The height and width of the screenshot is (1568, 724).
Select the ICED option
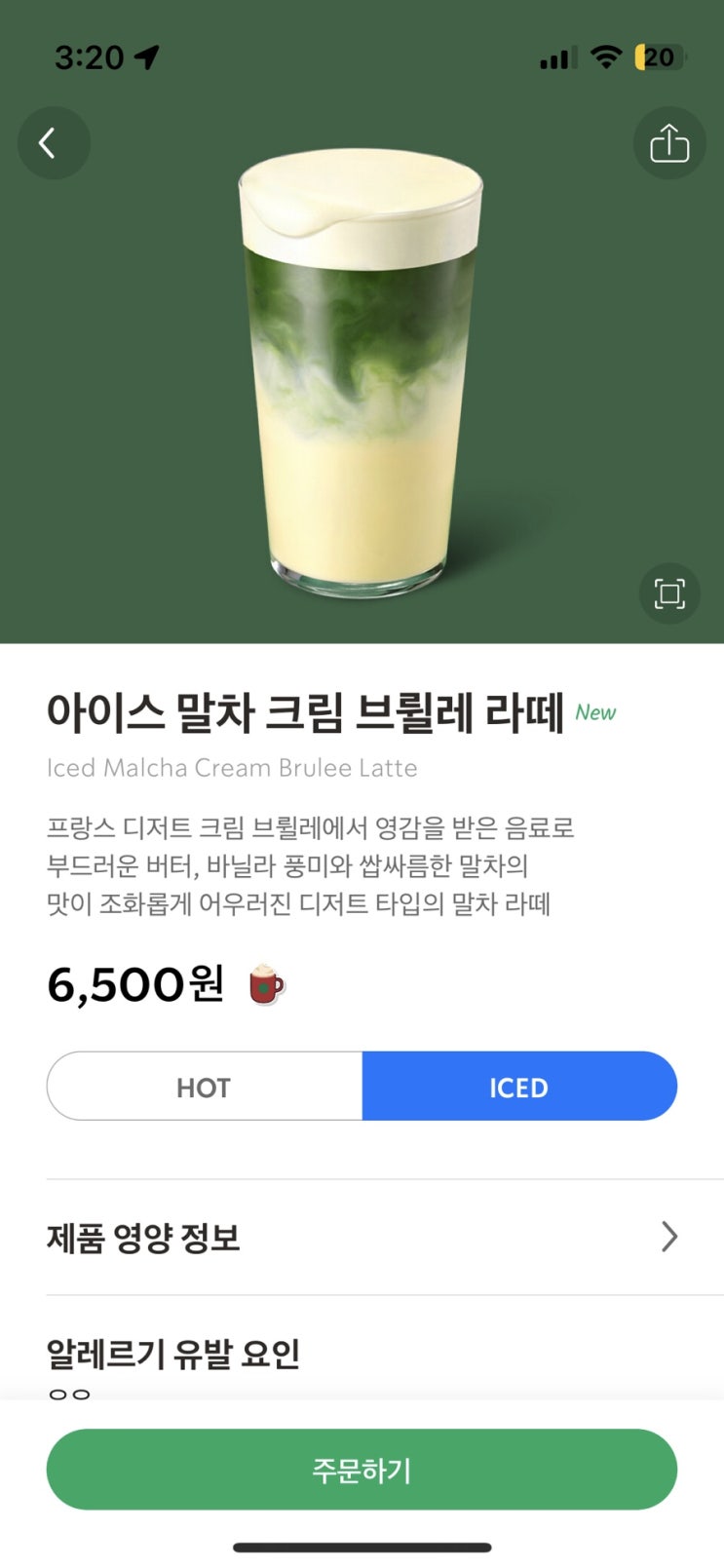coord(519,1087)
